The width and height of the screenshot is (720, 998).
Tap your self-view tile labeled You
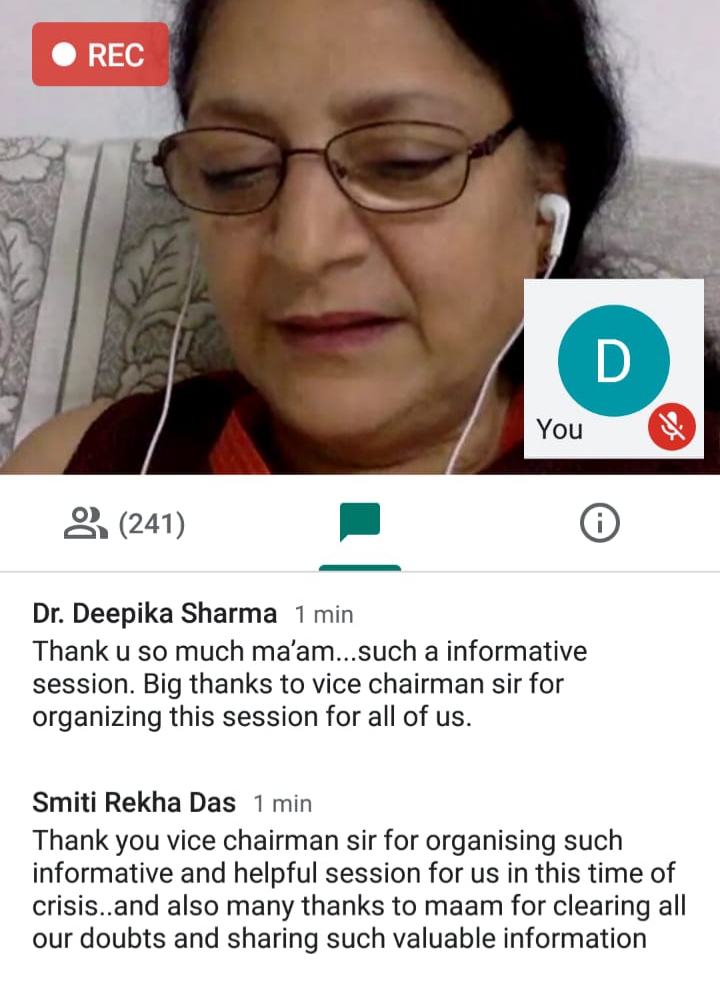pos(613,368)
